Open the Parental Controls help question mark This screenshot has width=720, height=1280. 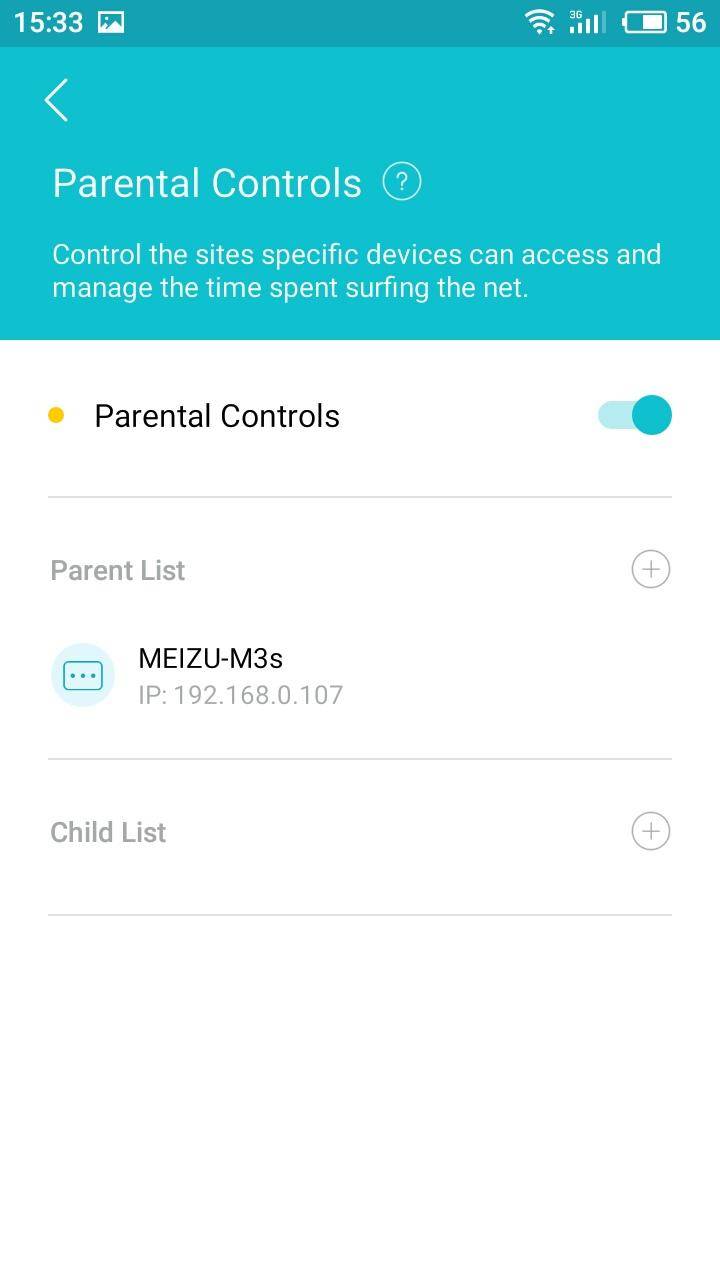click(402, 183)
